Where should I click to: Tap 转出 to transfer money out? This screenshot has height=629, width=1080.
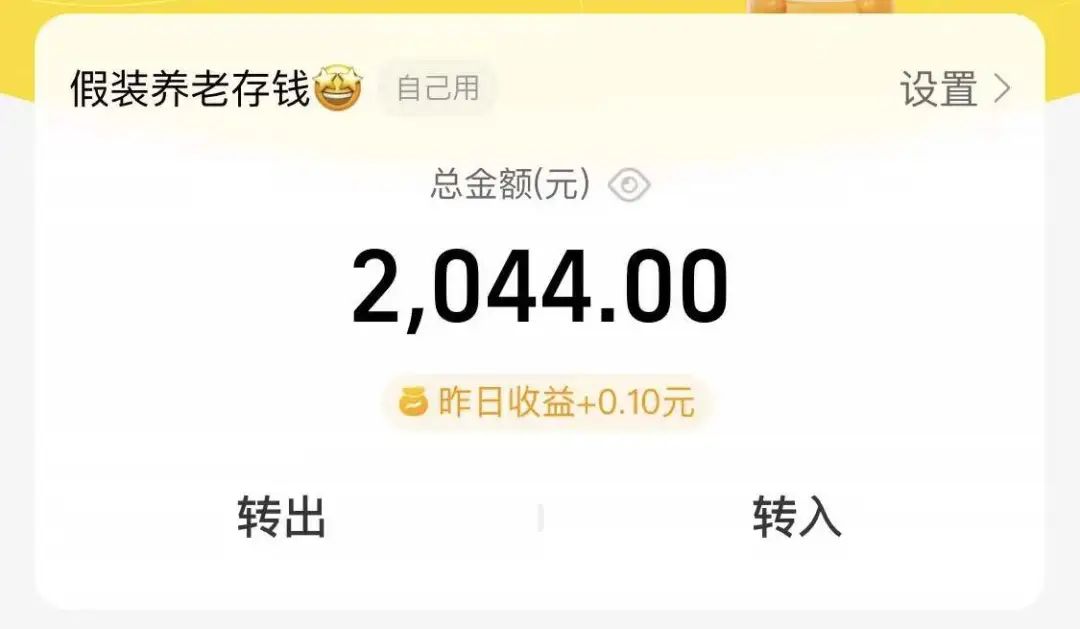click(282, 517)
